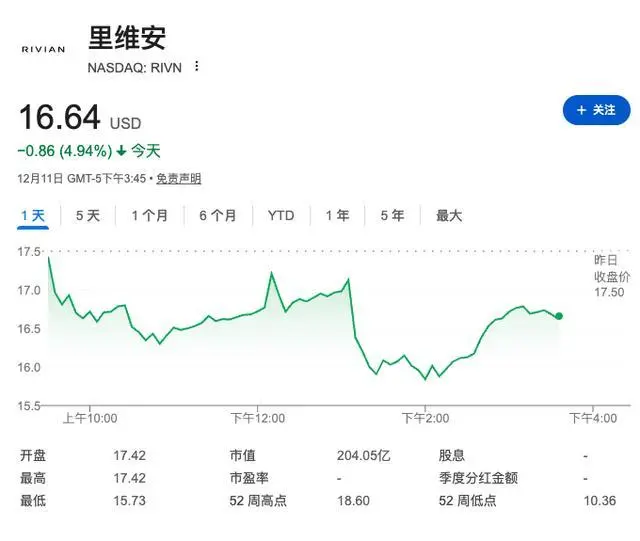
Task: Select the 最大 chart range
Action: (x=449, y=215)
